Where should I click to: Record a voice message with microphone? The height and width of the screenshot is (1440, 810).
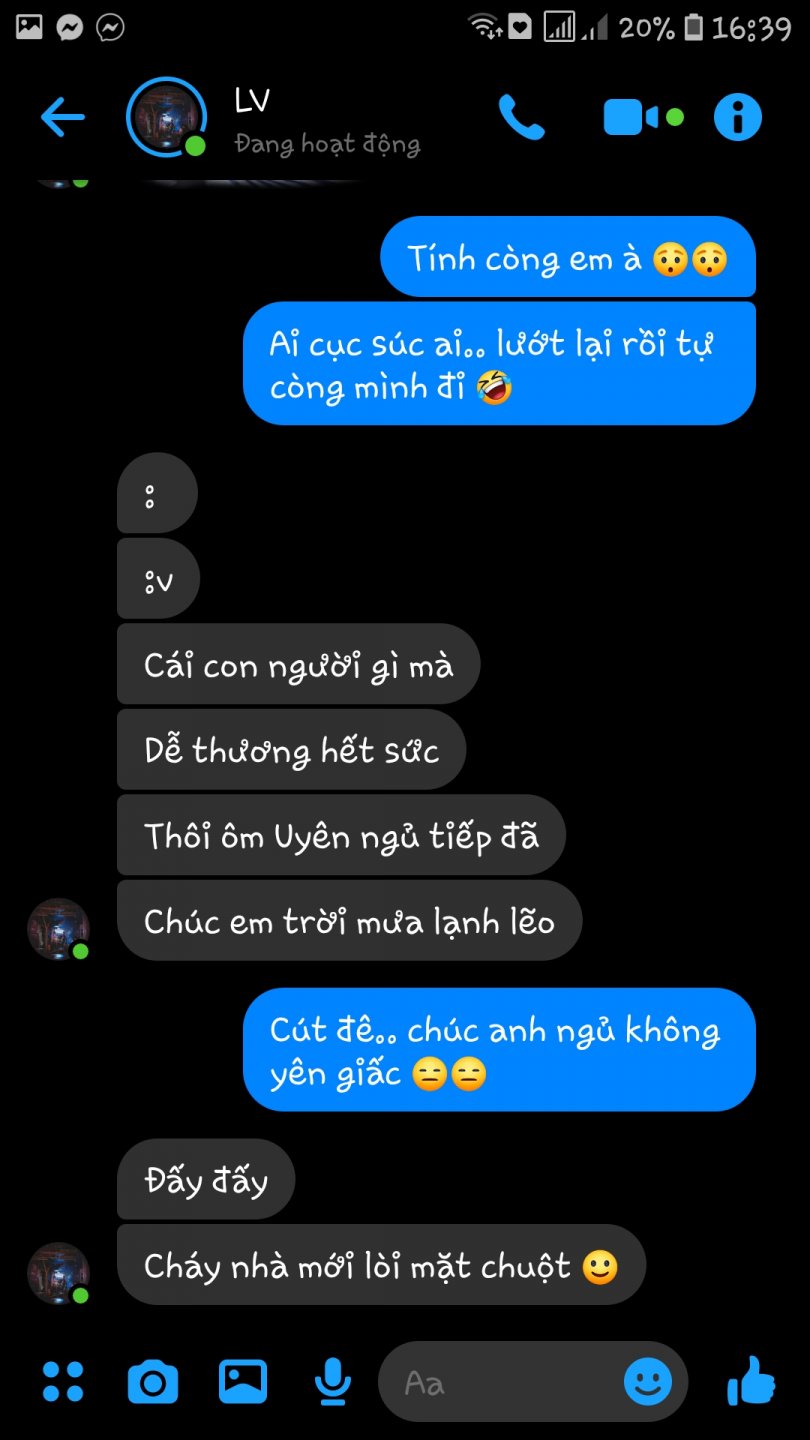[x=332, y=1382]
